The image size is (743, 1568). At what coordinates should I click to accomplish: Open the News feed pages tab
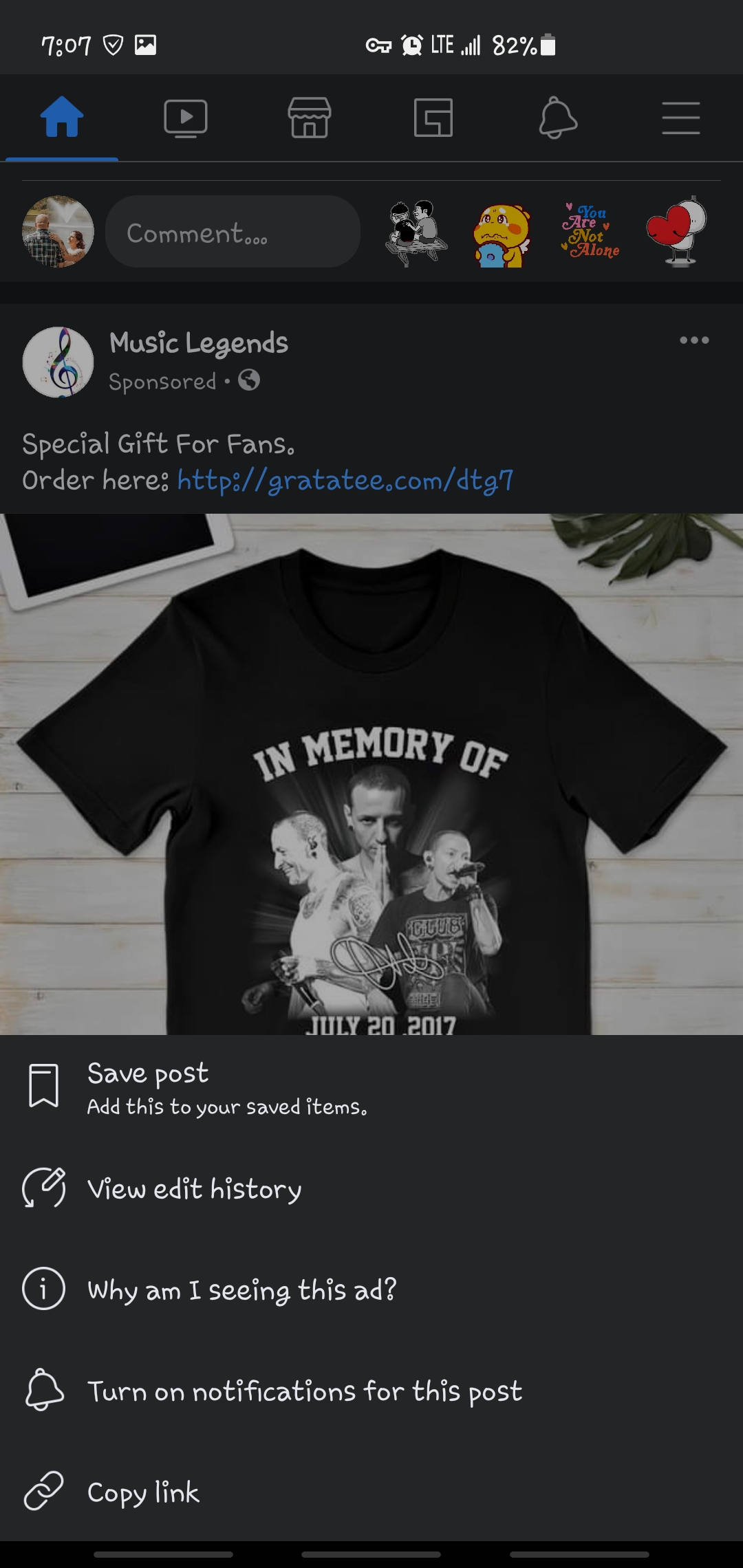tap(433, 118)
